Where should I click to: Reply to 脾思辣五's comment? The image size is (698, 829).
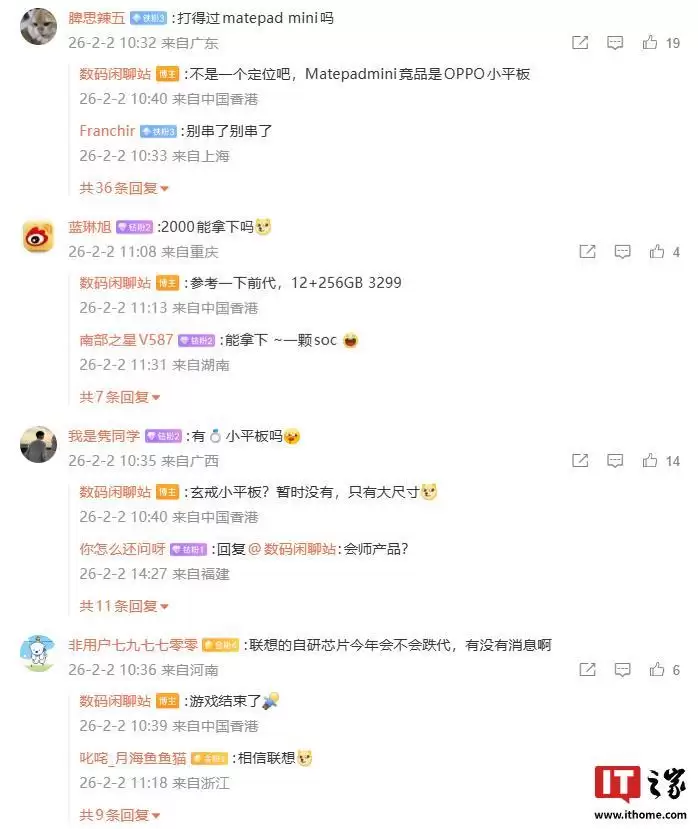tap(615, 43)
